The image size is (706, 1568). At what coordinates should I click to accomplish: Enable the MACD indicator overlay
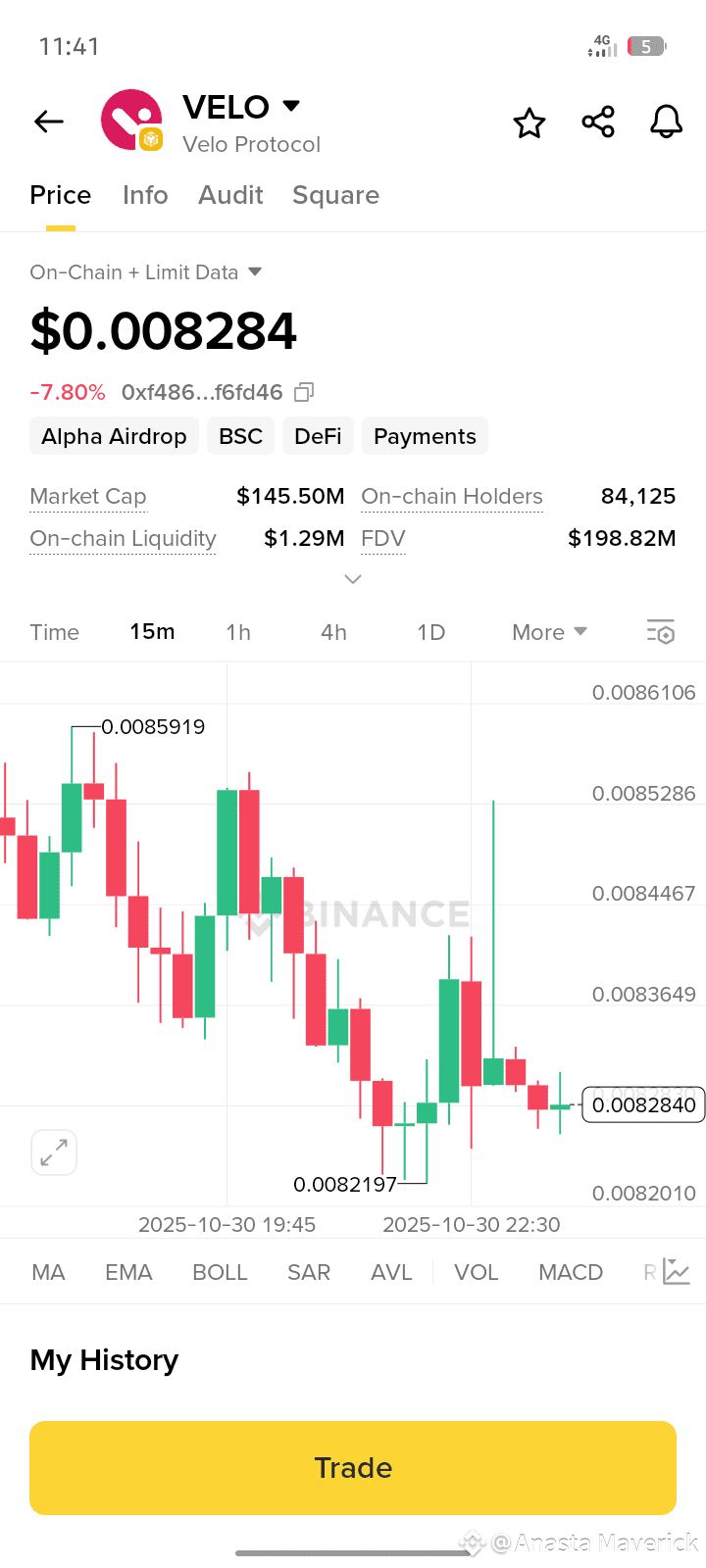coord(570,1271)
